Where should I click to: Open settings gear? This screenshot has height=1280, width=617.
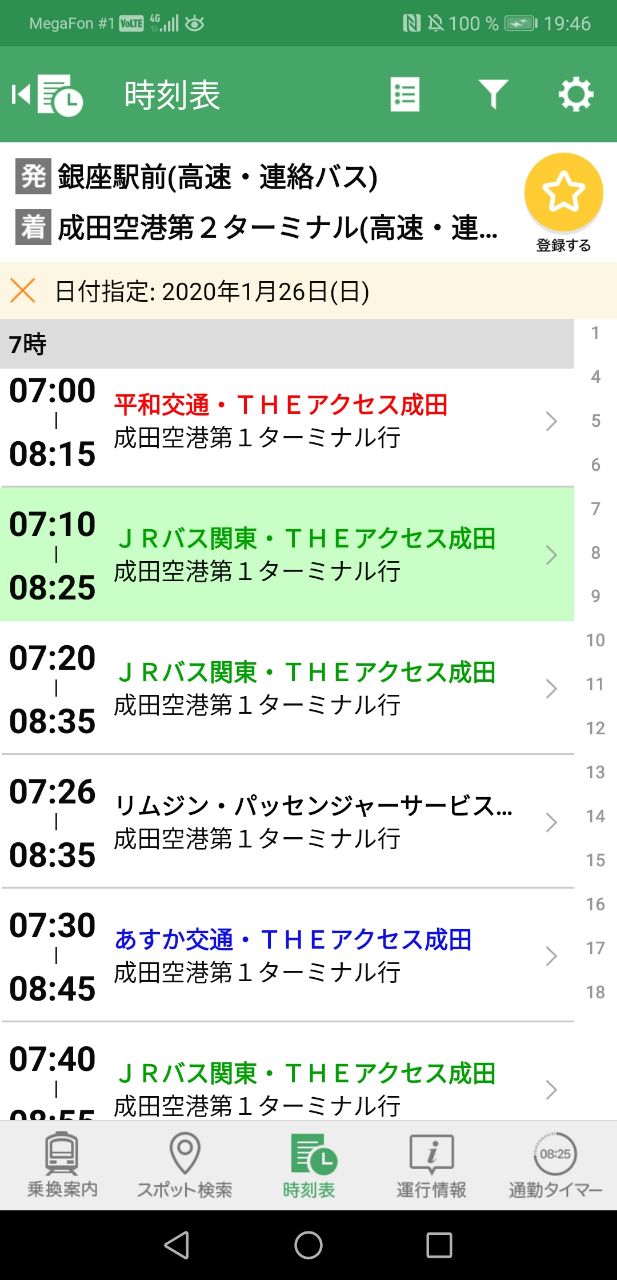pos(575,95)
